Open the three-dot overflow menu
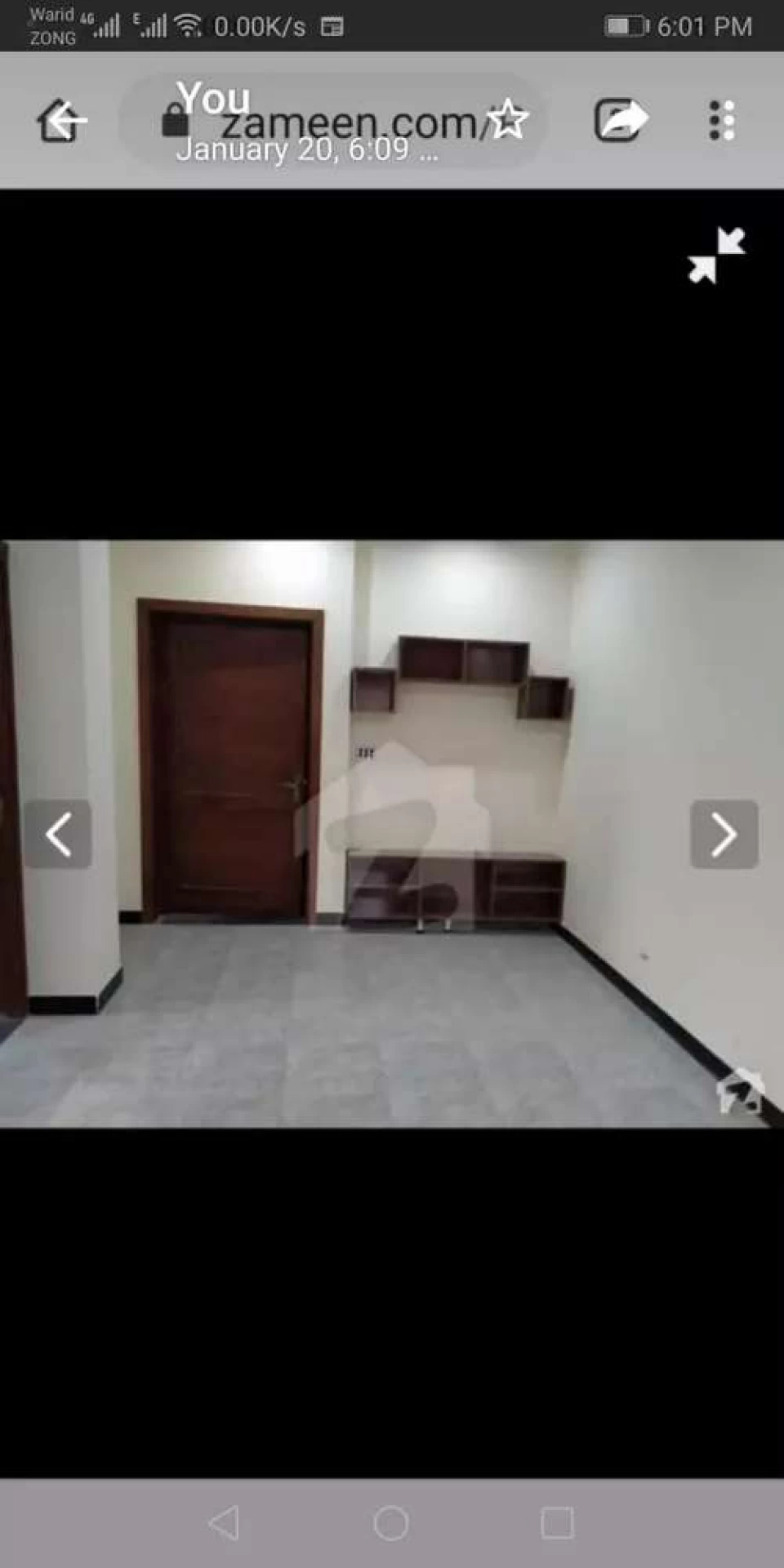784x1568 pixels. tap(722, 121)
